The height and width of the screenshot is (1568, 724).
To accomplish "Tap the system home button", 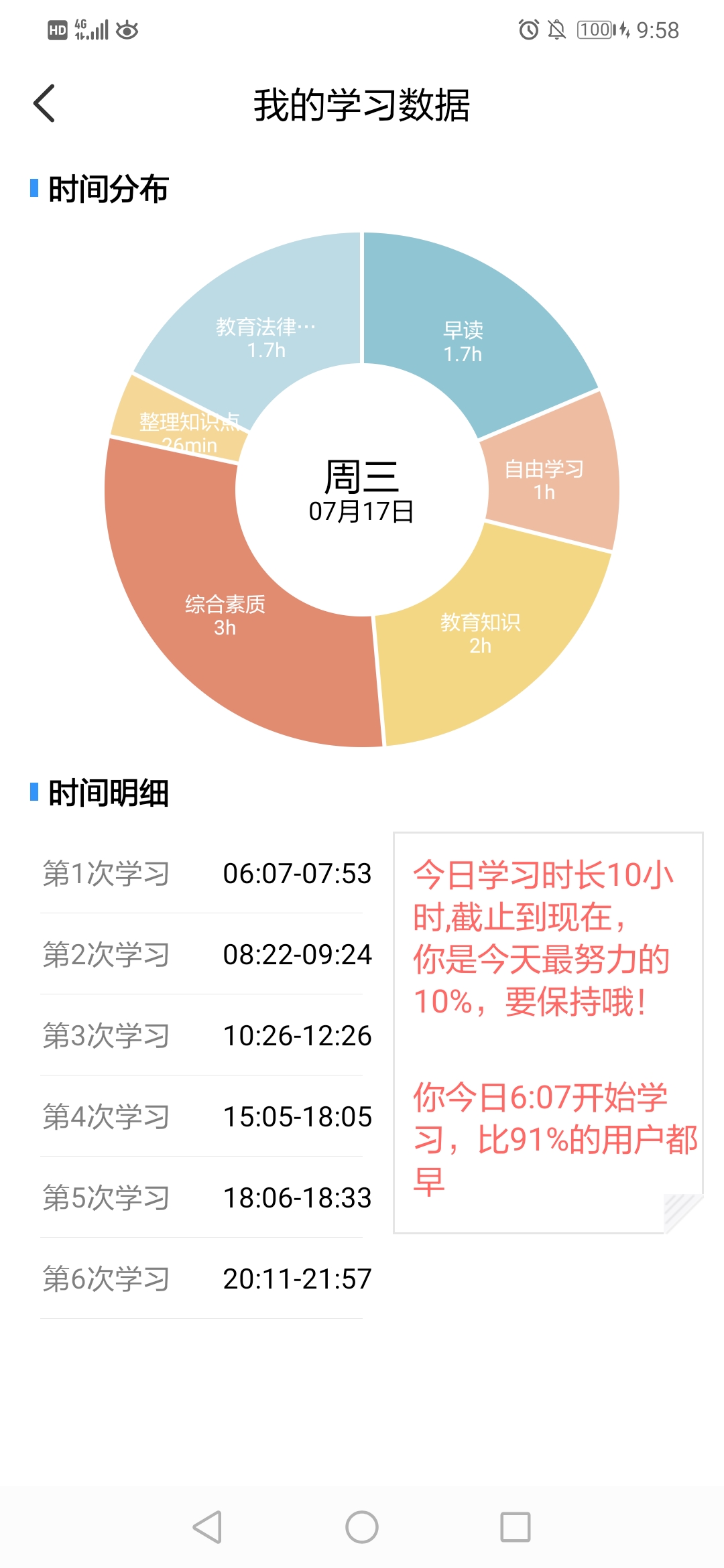I will [362, 1527].
